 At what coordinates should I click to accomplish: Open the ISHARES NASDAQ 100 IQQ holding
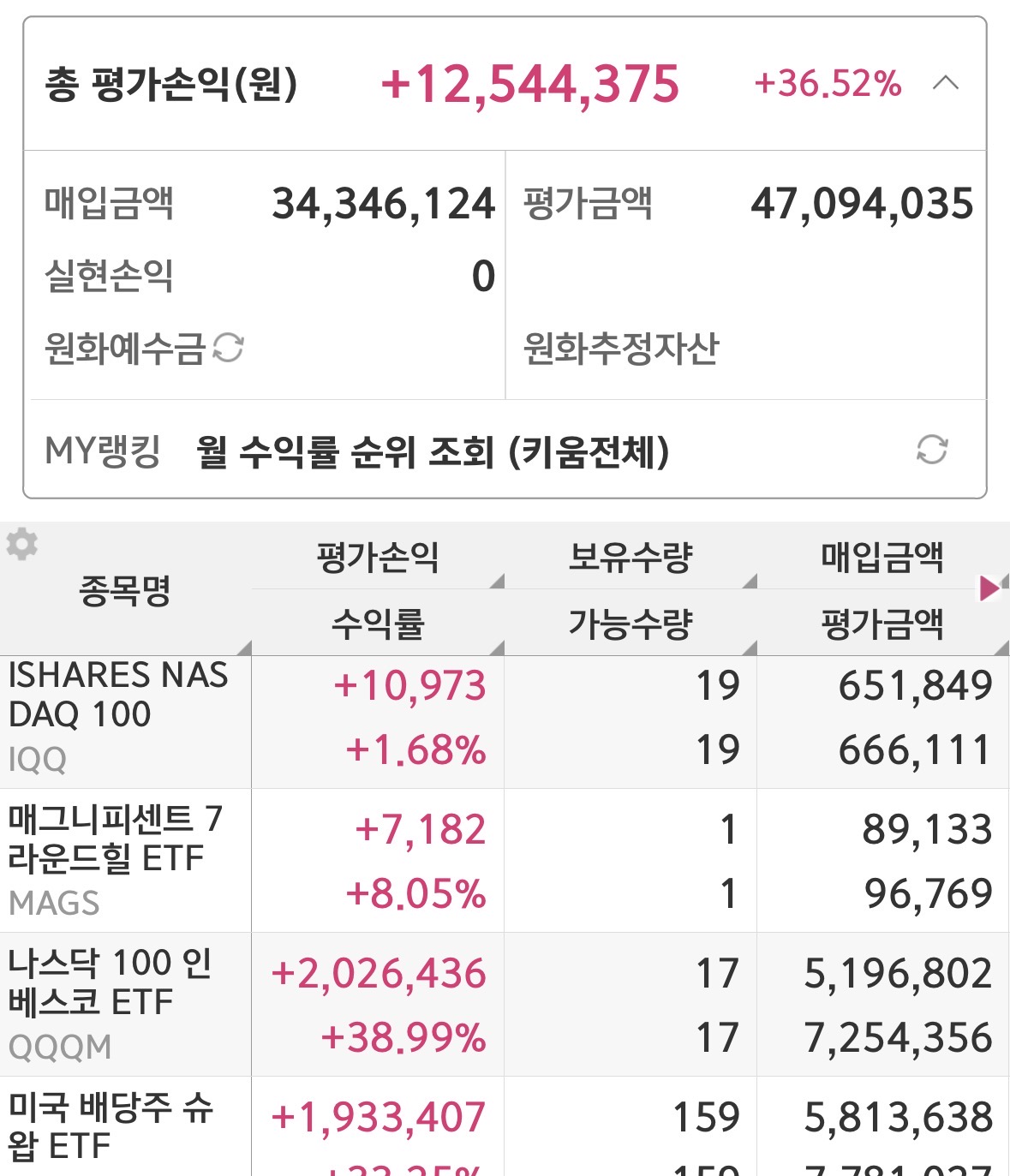pos(505,722)
